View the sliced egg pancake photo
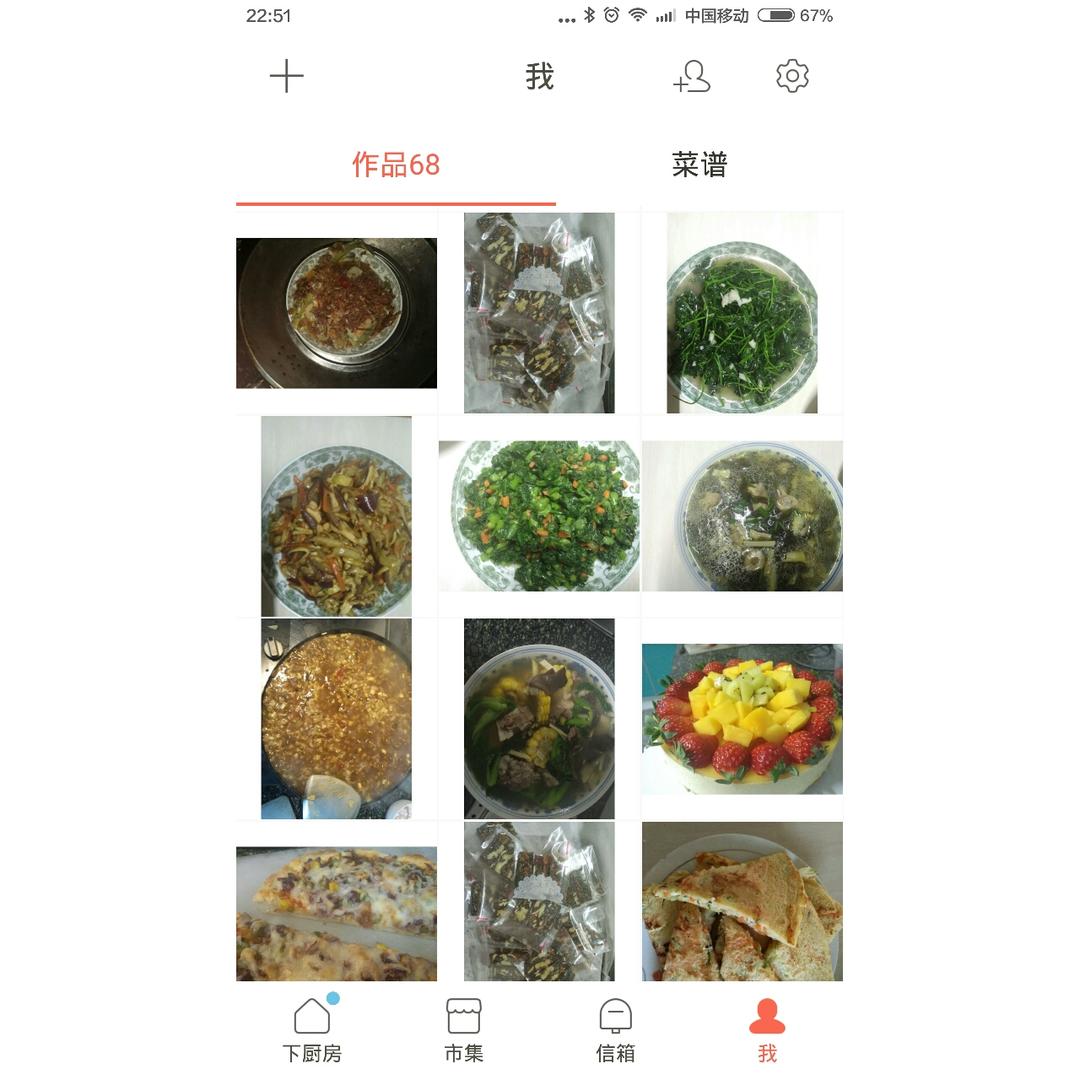 [x=742, y=902]
